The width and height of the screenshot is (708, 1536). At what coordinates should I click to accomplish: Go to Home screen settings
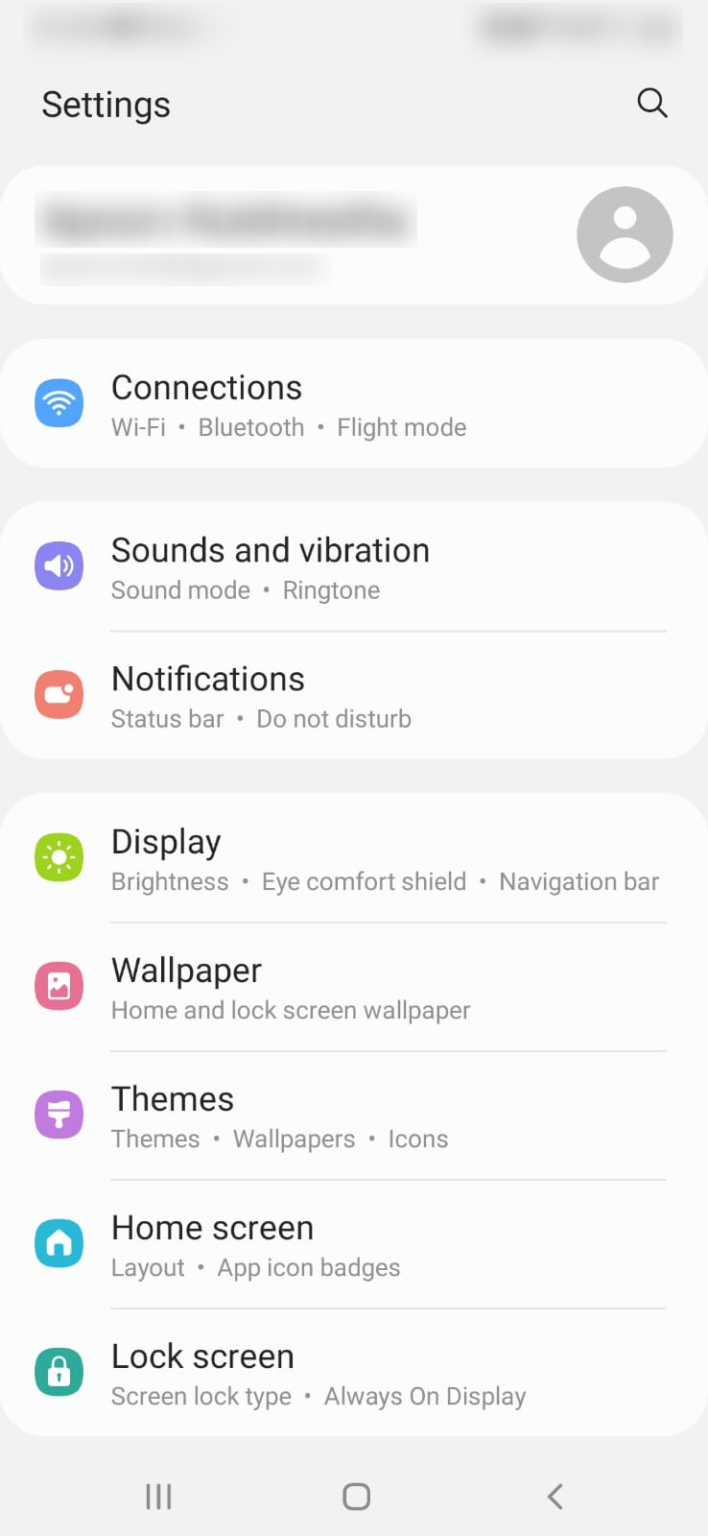click(354, 1244)
